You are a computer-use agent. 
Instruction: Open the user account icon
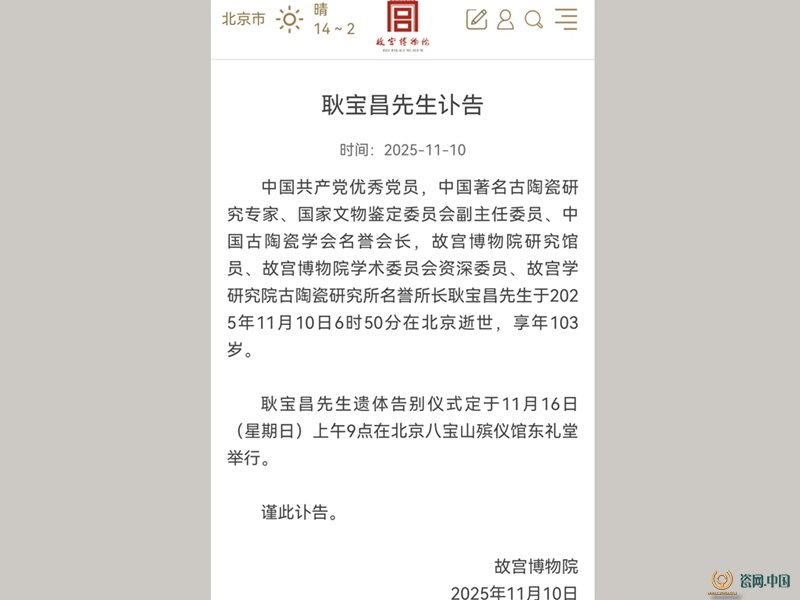505,19
